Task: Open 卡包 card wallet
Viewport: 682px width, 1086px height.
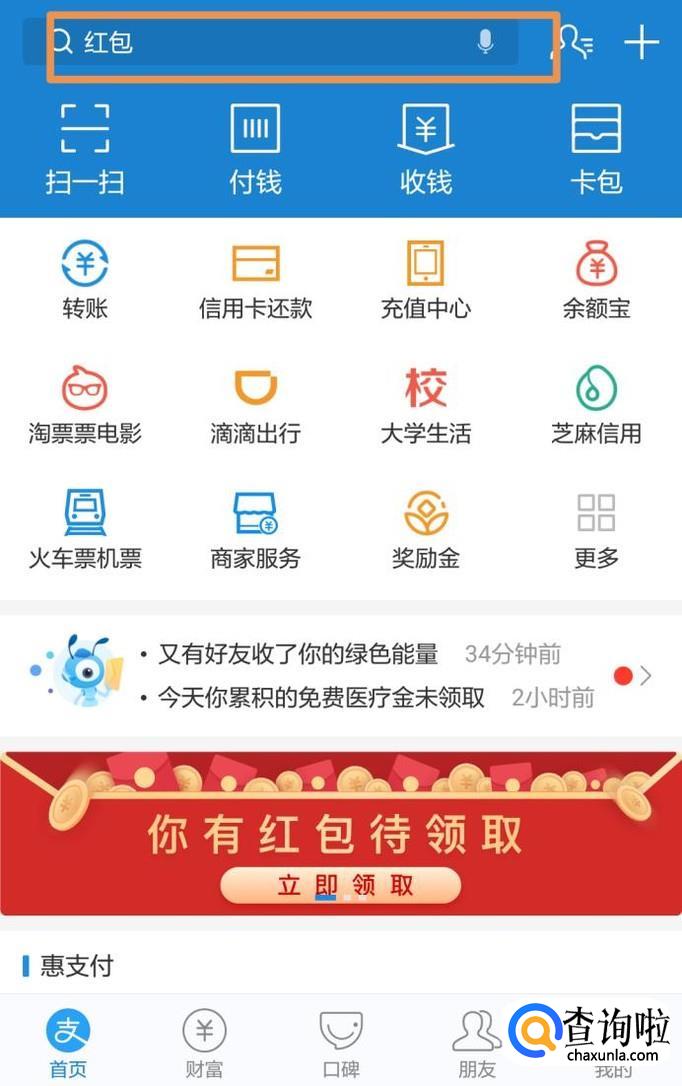Action: [596, 148]
